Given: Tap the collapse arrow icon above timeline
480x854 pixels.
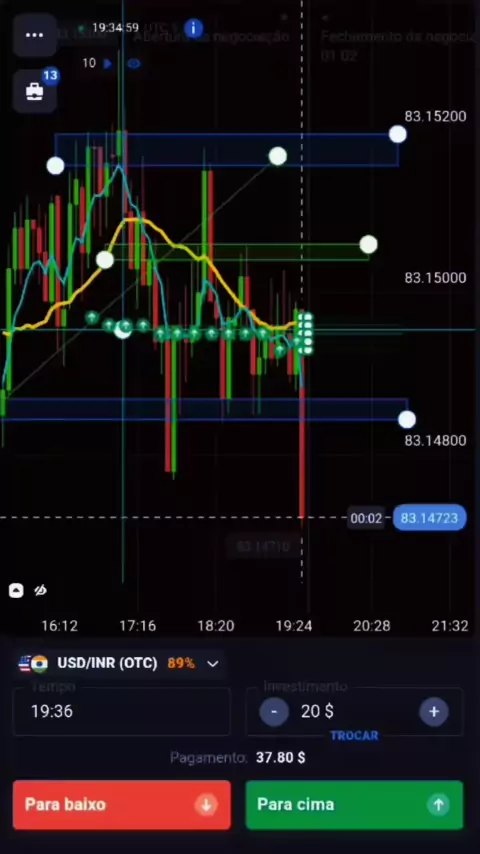Looking at the screenshot, I should click(x=16, y=590).
